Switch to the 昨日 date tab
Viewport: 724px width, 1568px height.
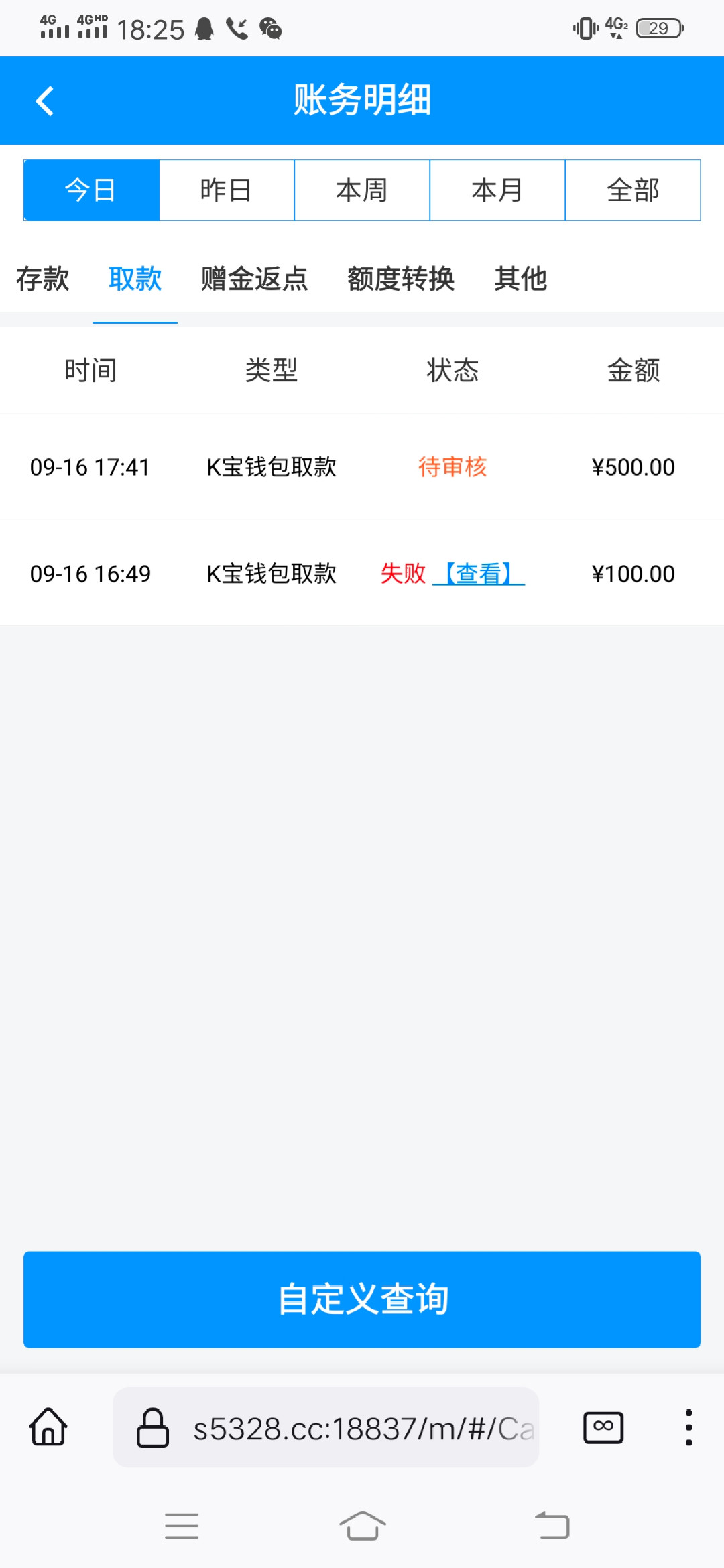(x=226, y=190)
